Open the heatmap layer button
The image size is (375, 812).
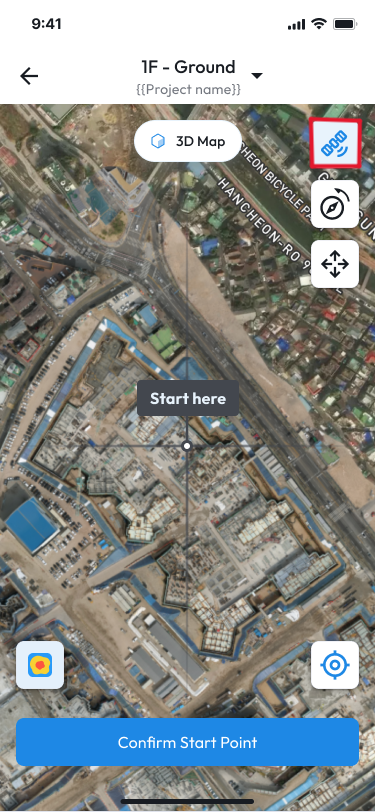tap(40, 665)
